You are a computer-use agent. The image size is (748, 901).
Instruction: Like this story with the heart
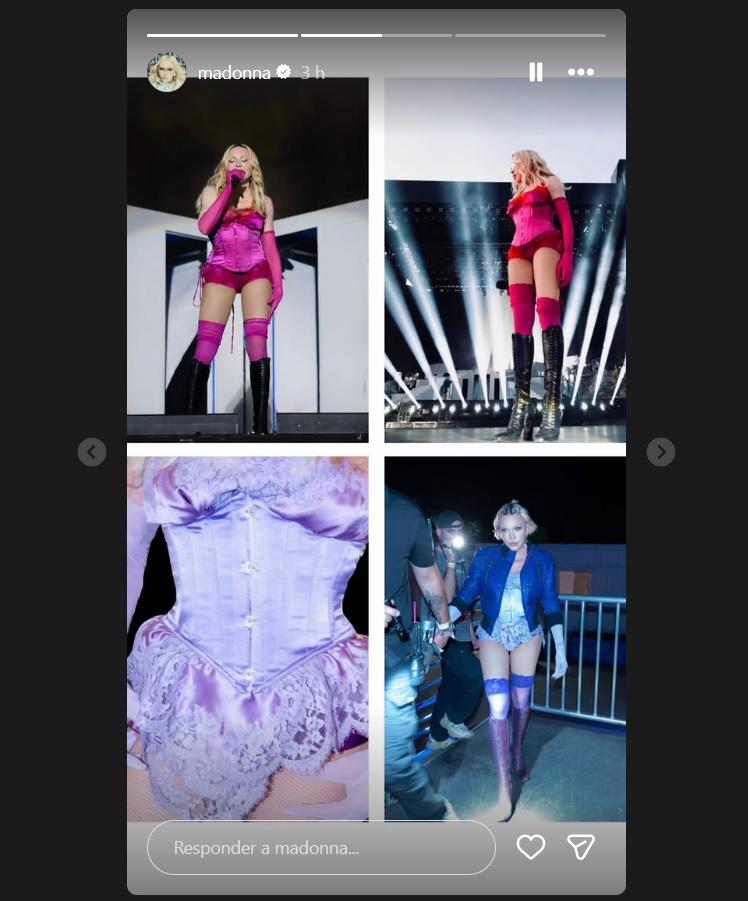pos(530,848)
